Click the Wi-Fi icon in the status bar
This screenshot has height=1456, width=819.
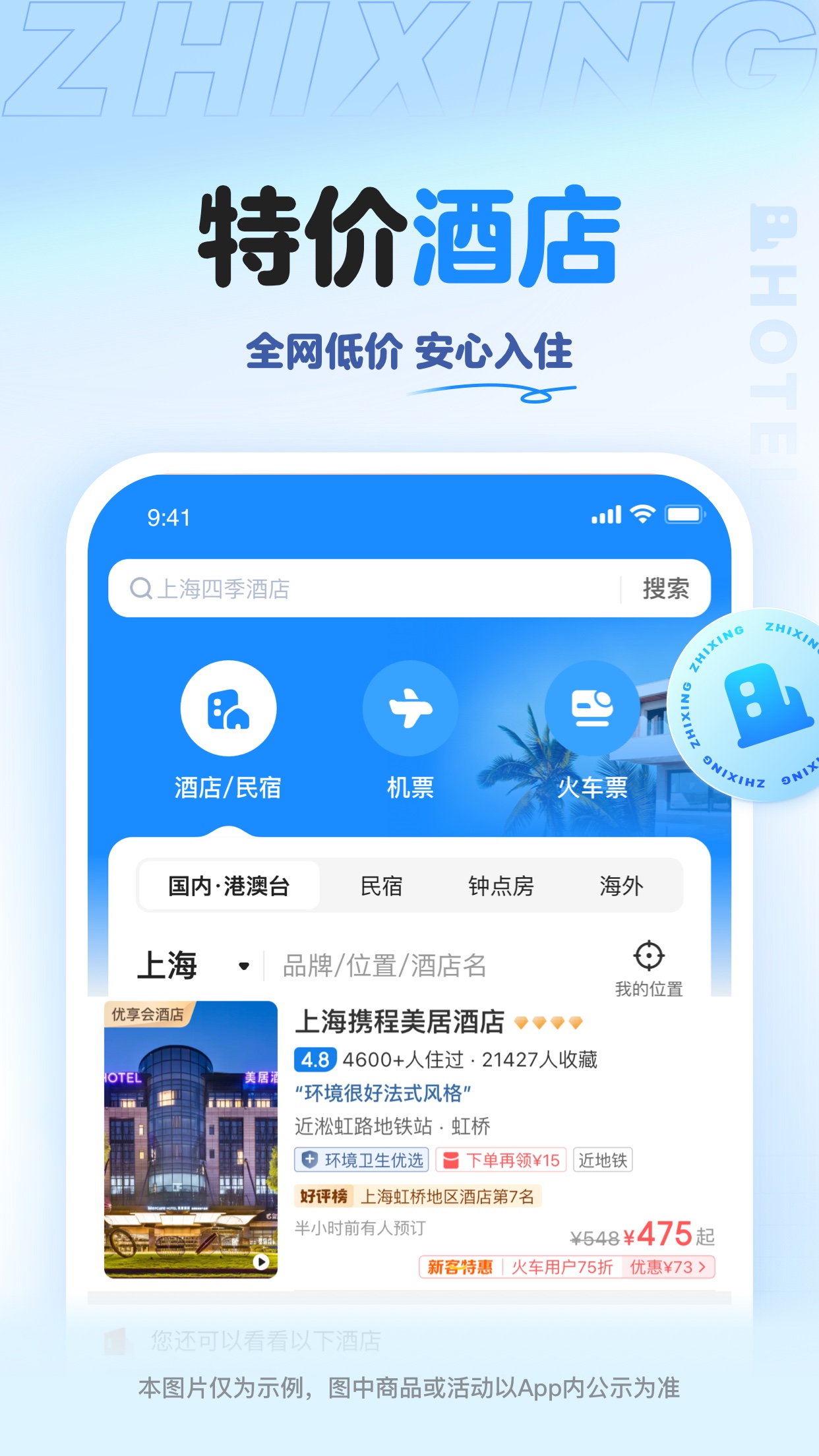point(644,514)
